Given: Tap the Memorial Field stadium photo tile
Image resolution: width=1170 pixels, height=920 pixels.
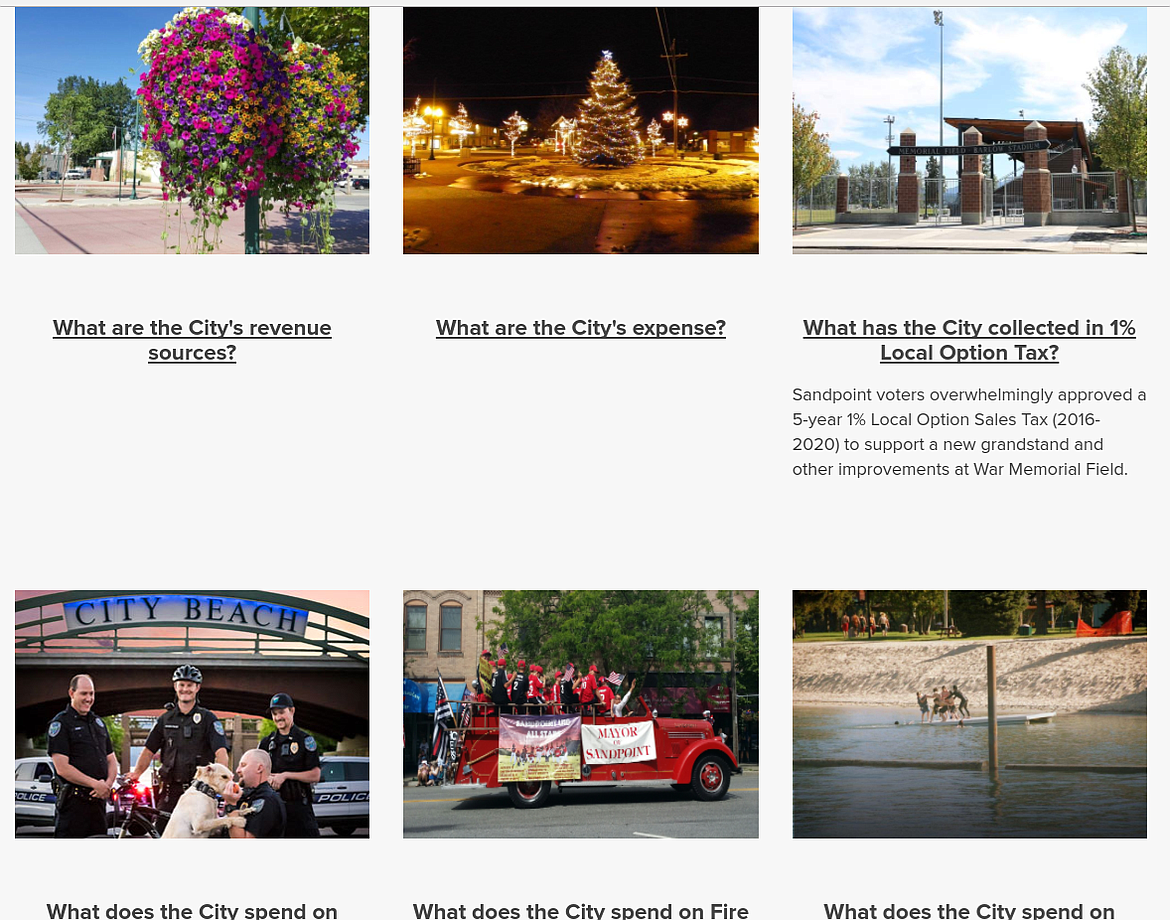Looking at the screenshot, I should click(969, 131).
